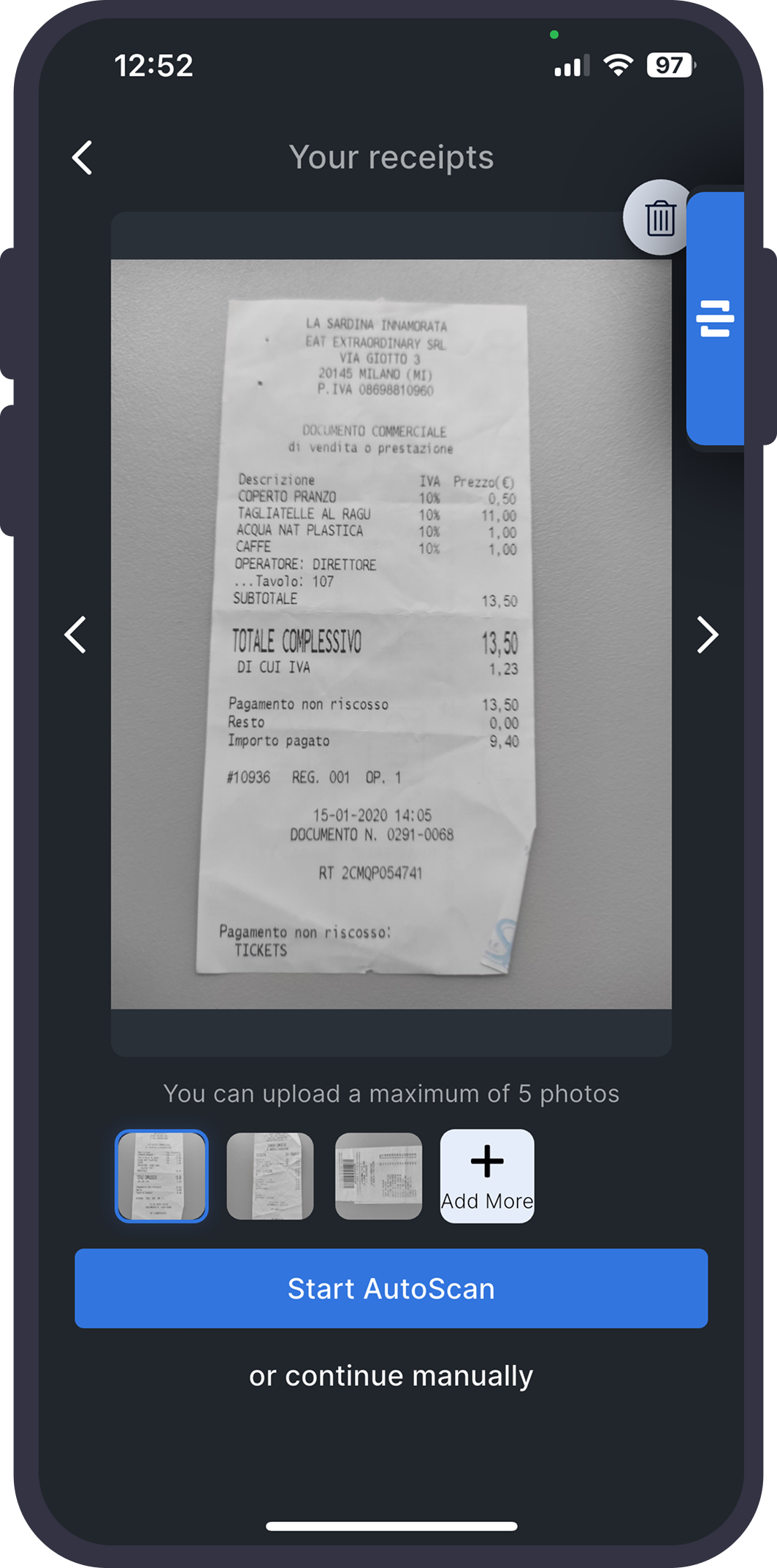
Task: Delete the current receipt photo
Action: click(x=659, y=218)
